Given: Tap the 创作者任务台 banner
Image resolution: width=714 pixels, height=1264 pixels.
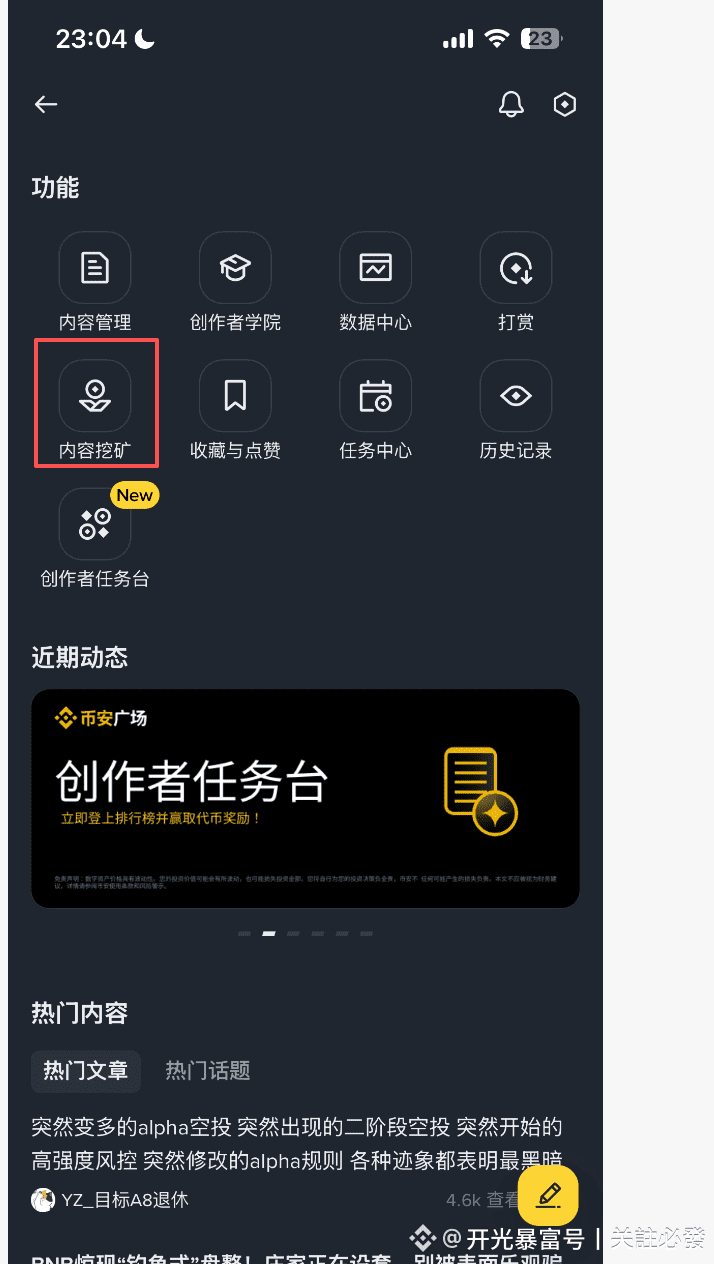Looking at the screenshot, I should (305, 798).
